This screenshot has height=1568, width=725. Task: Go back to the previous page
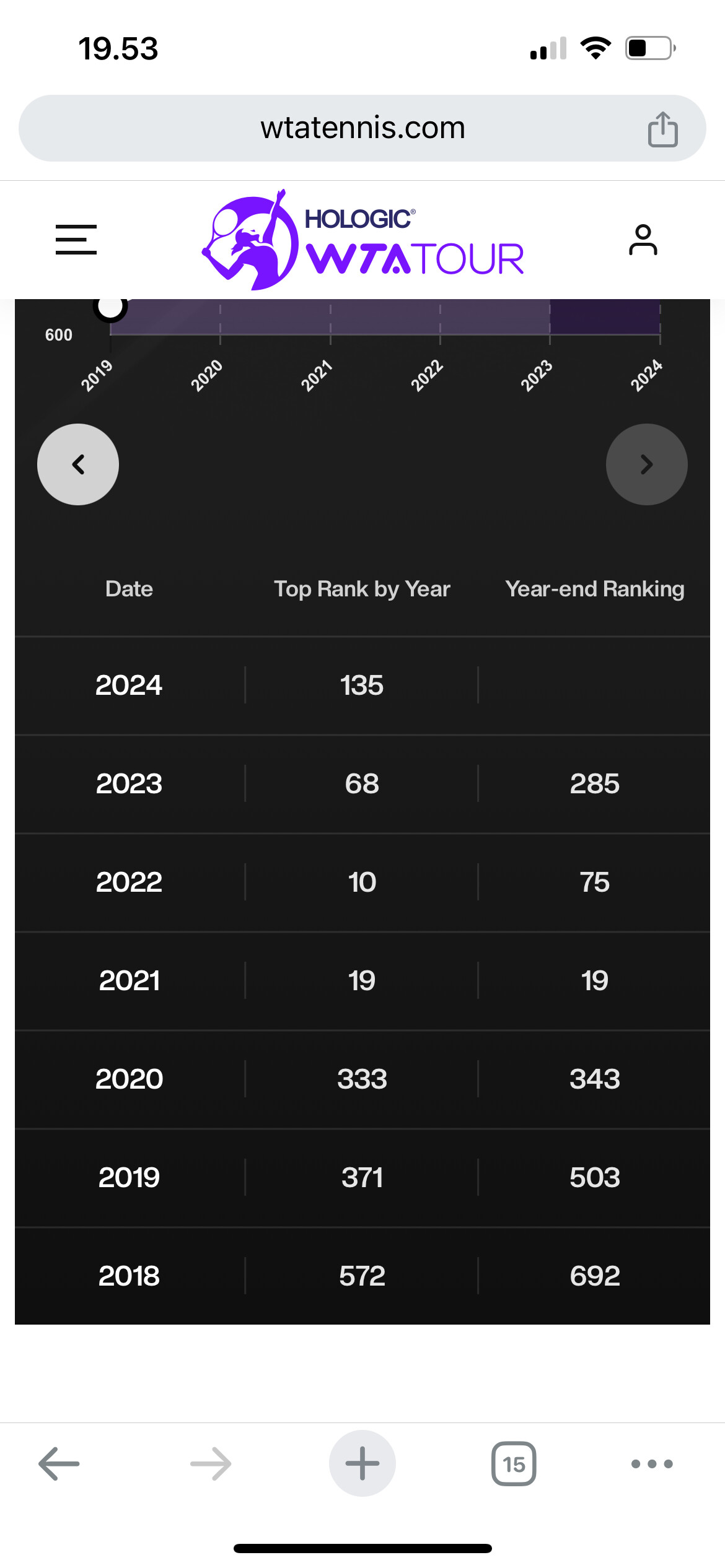click(x=59, y=1464)
